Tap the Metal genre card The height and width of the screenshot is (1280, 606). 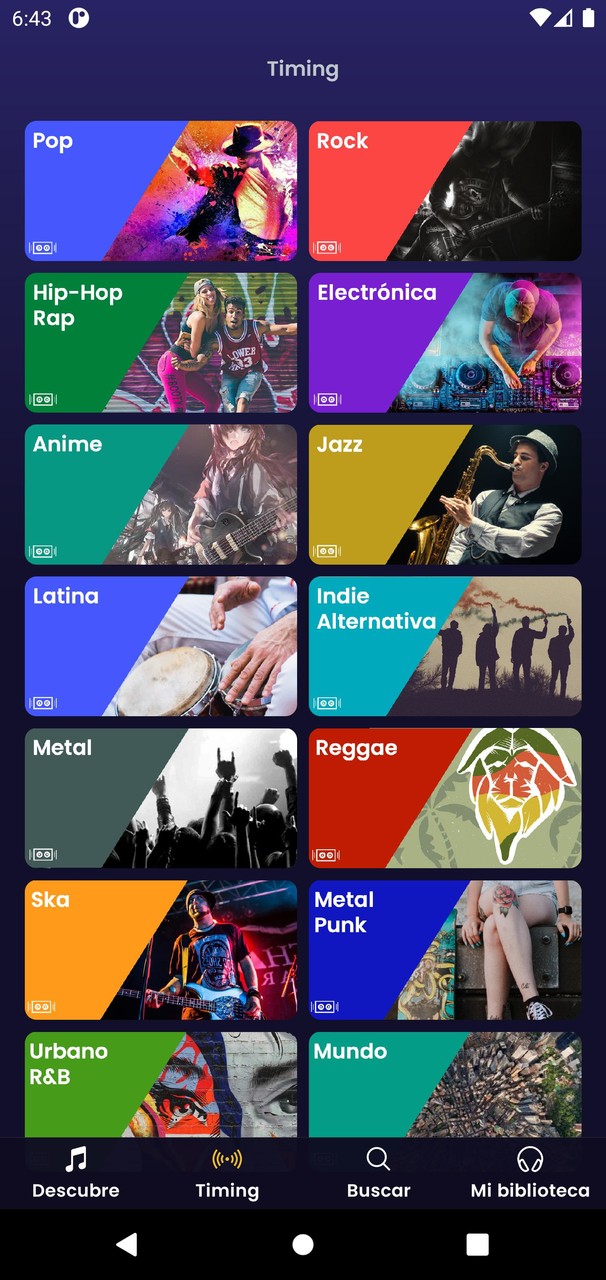160,799
